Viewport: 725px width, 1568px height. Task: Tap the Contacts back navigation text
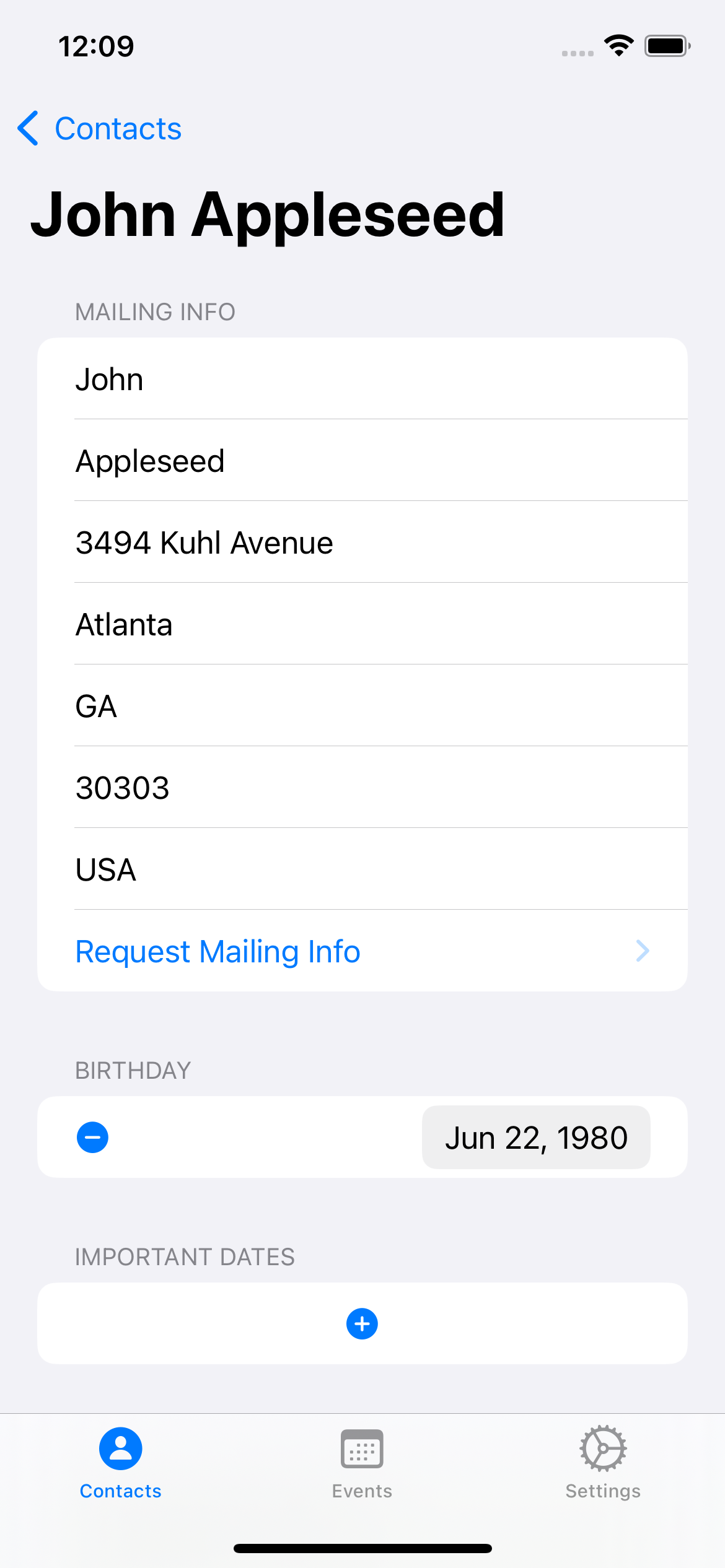(x=118, y=128)
